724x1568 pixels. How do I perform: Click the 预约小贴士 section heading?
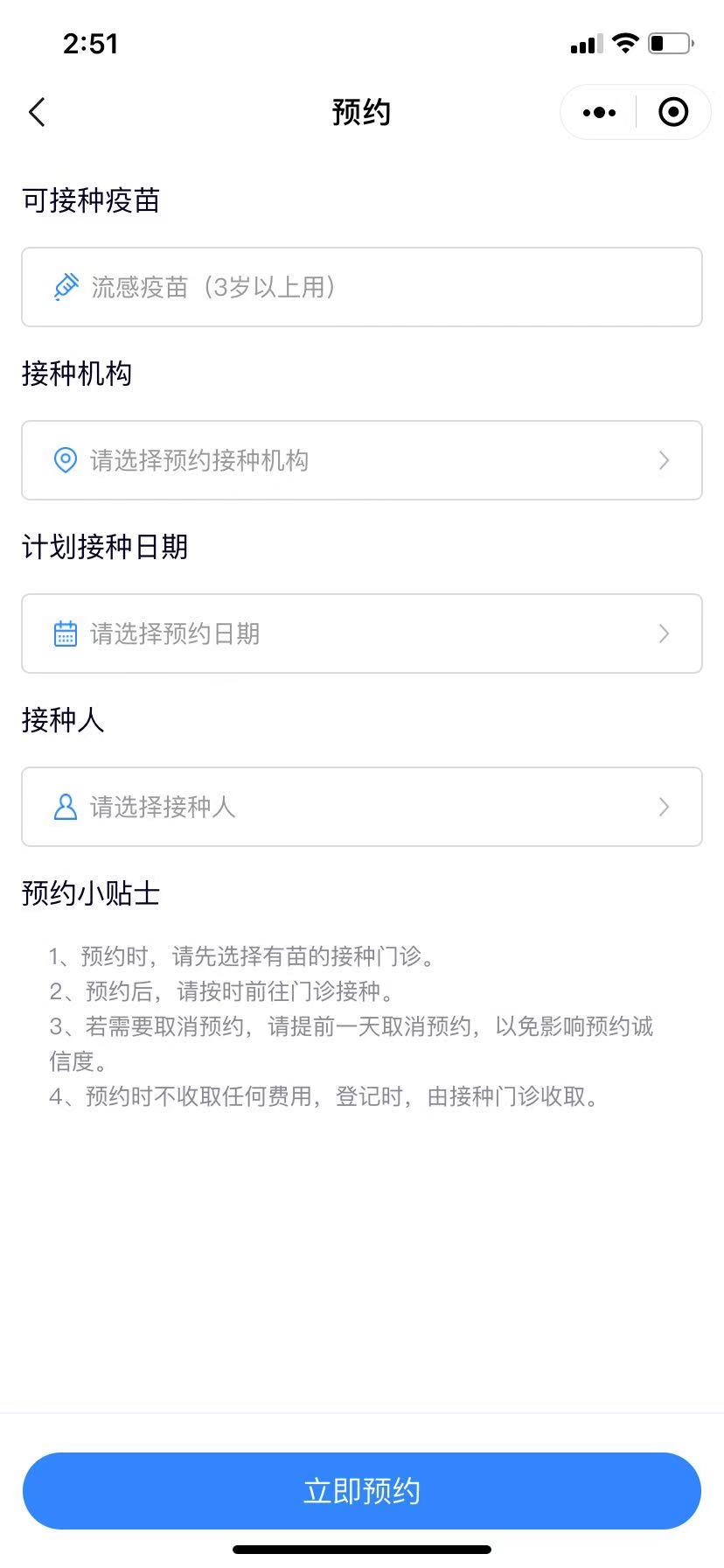point(90,892)
